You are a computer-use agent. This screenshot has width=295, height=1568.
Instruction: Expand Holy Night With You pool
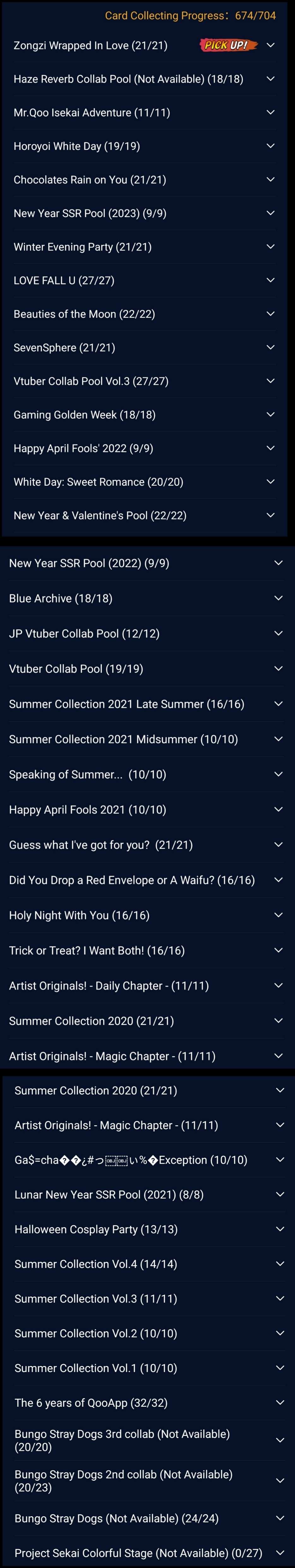[279, 915]
